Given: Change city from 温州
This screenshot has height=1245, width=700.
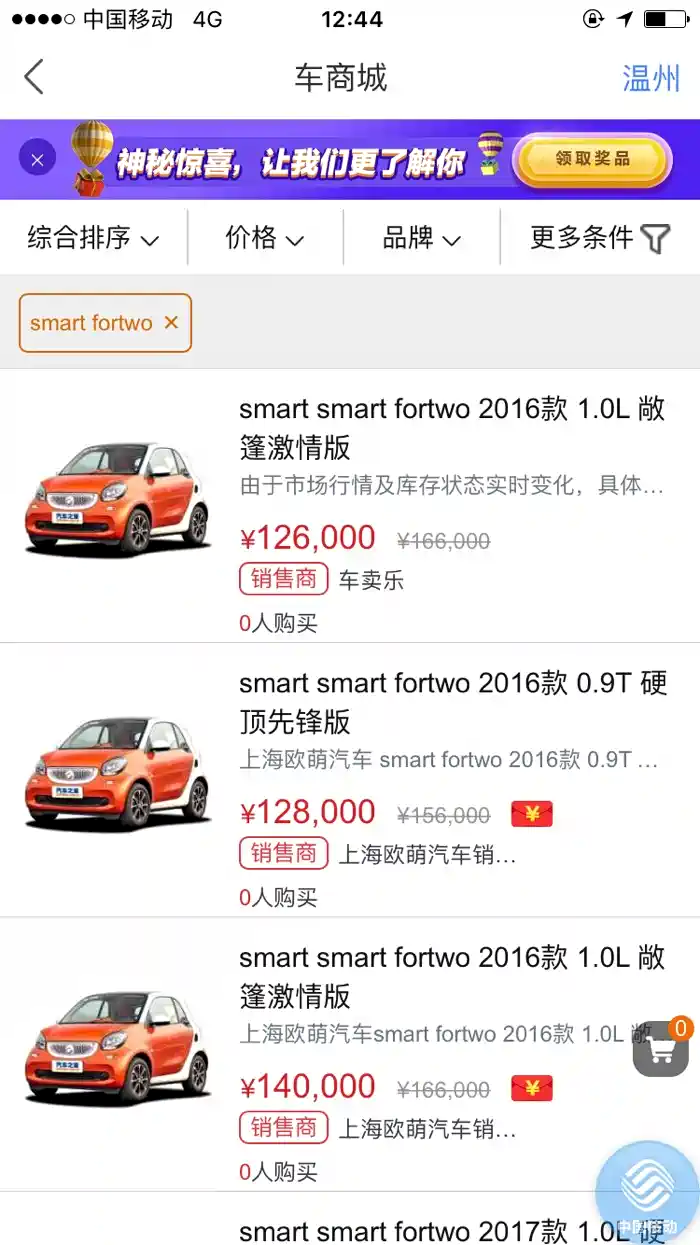Looking at the screenshot, I should tap(650, 78).
